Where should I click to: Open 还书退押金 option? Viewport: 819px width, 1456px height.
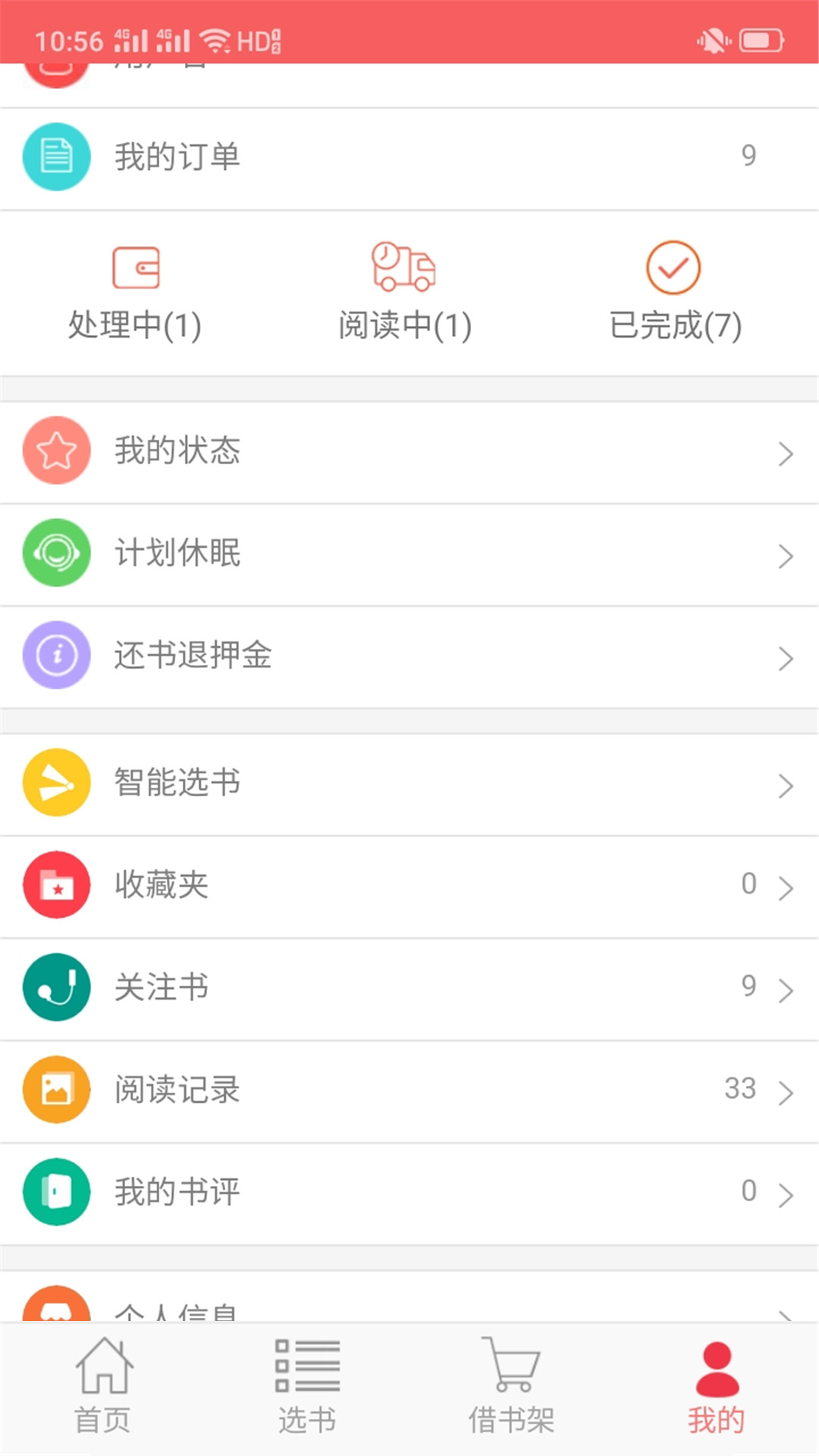[409, 656]
